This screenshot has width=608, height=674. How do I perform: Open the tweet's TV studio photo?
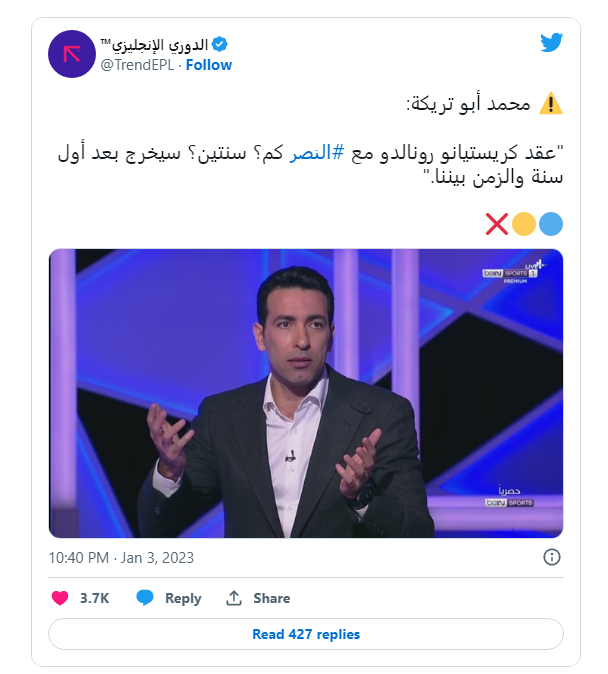[306, 393]
